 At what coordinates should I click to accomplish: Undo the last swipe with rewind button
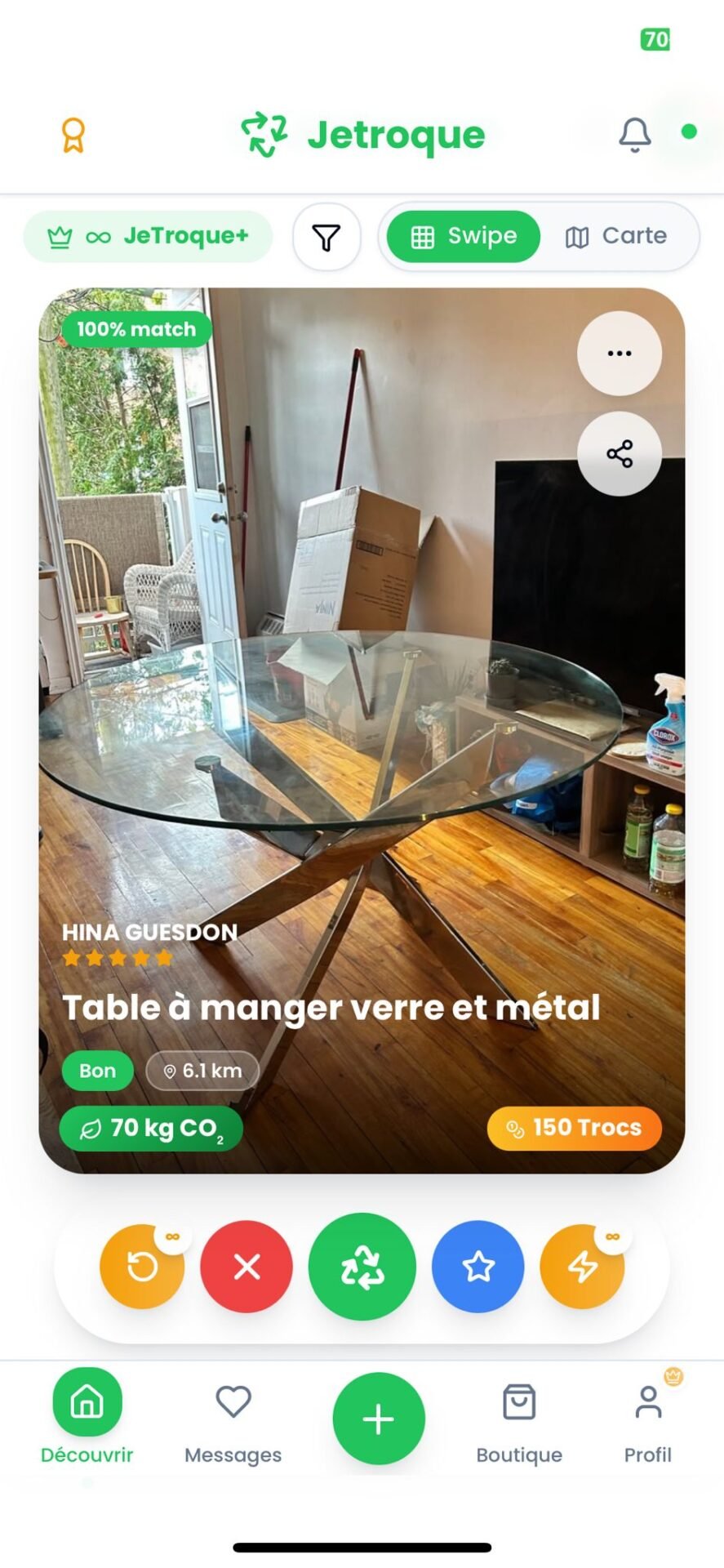[x=142, y=1267]
